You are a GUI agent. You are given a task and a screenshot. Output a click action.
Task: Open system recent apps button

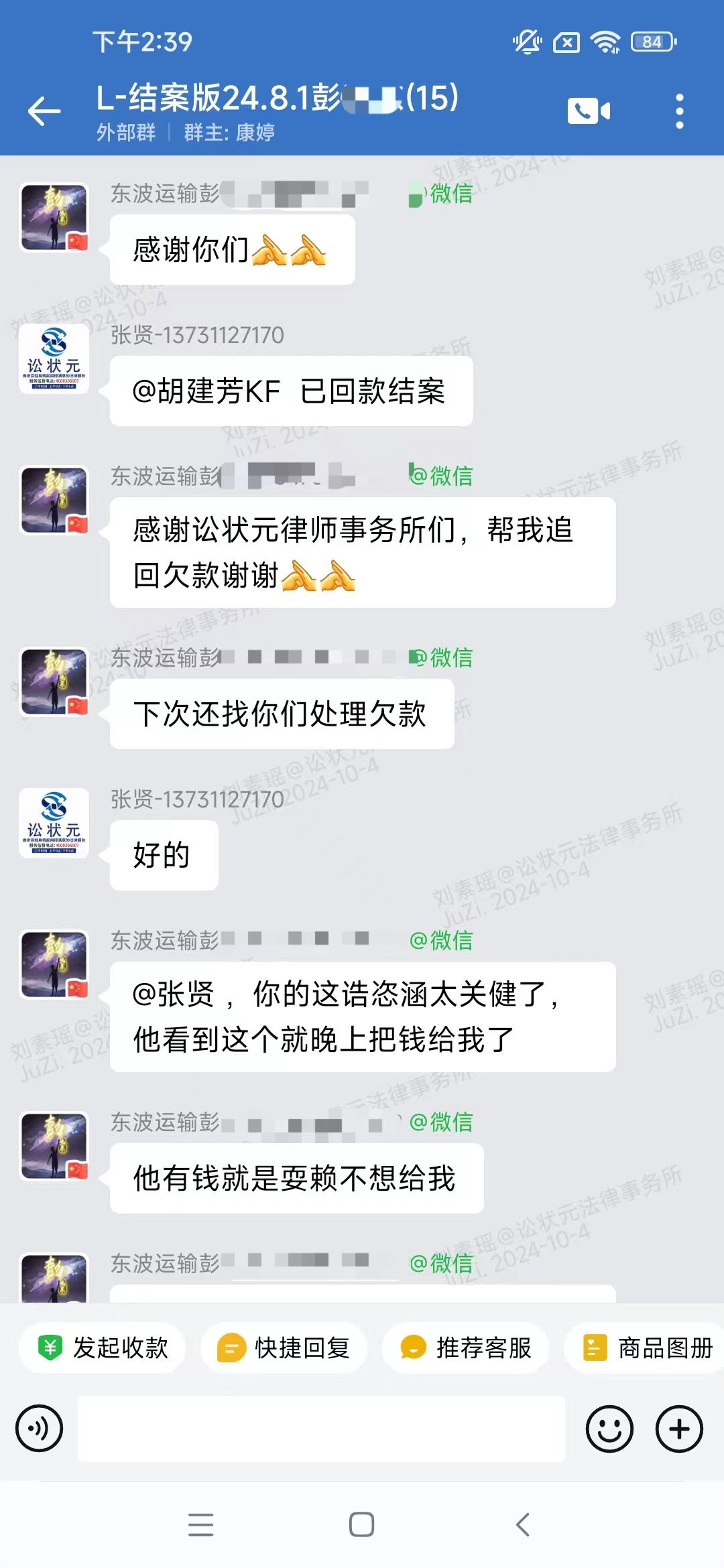[x=200, y=1524]
